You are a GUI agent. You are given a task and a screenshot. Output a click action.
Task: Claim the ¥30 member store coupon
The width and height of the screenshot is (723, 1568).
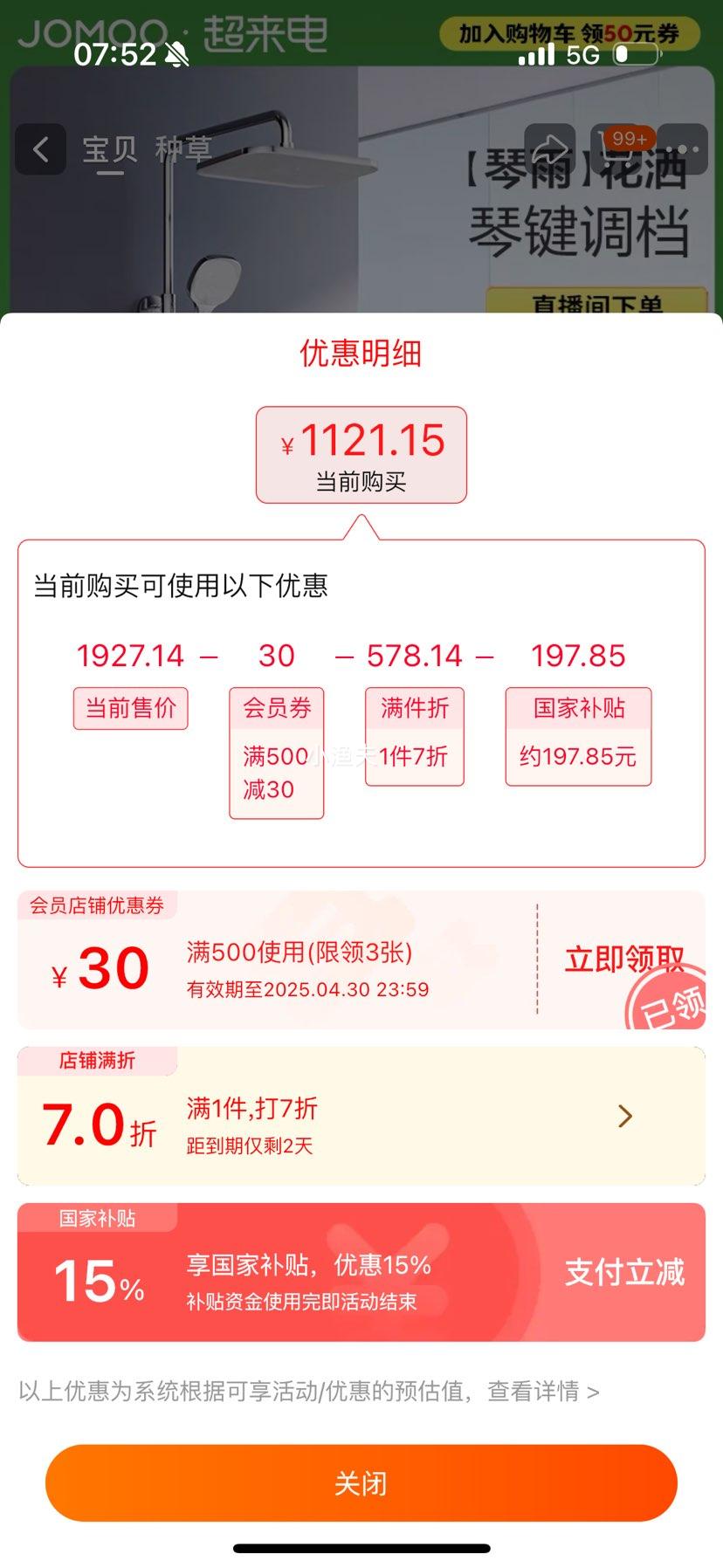pyautogui.click(x=623, y=959)
